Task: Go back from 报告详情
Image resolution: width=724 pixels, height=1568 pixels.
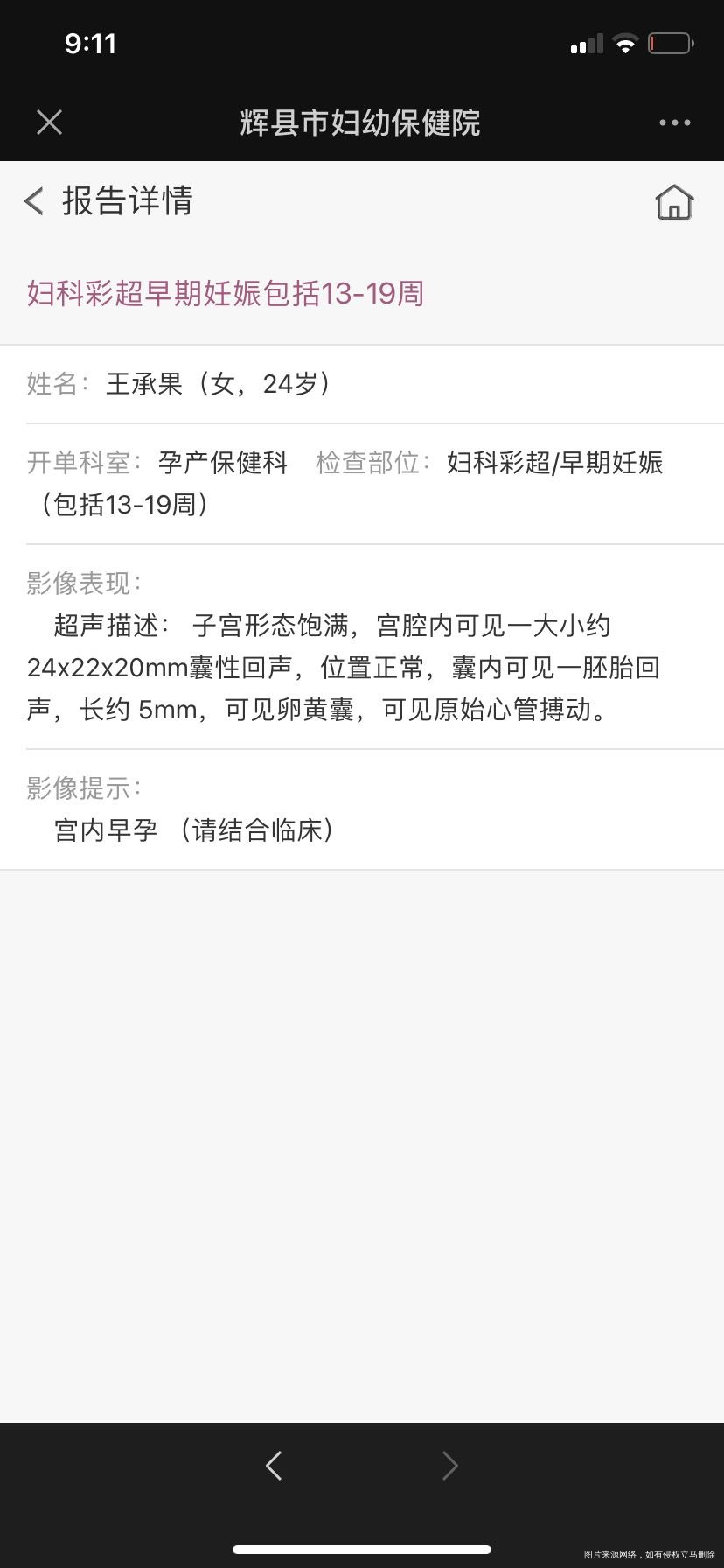Action: point(34,201)
